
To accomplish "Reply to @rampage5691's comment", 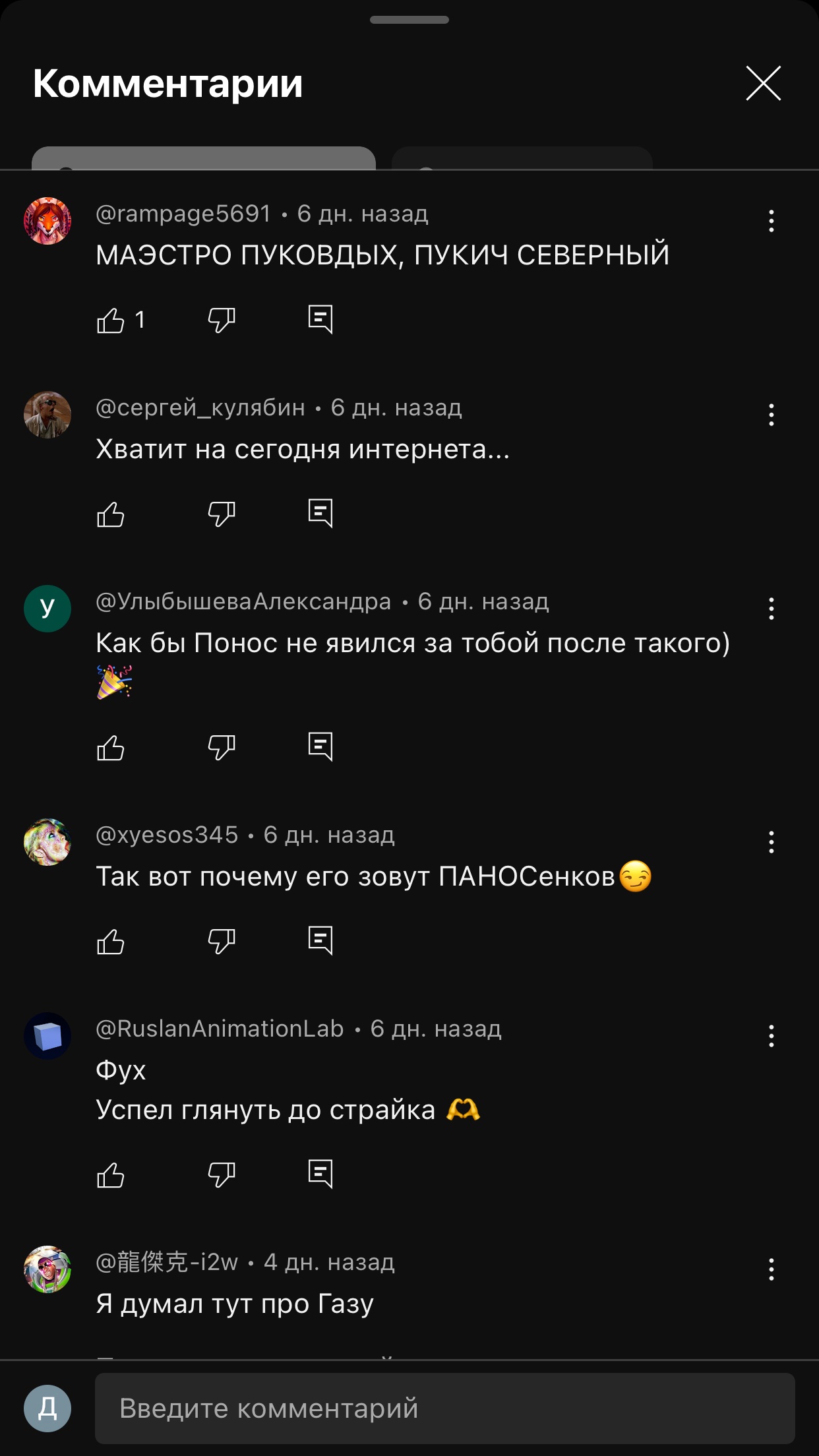I will tap(320, 320).
